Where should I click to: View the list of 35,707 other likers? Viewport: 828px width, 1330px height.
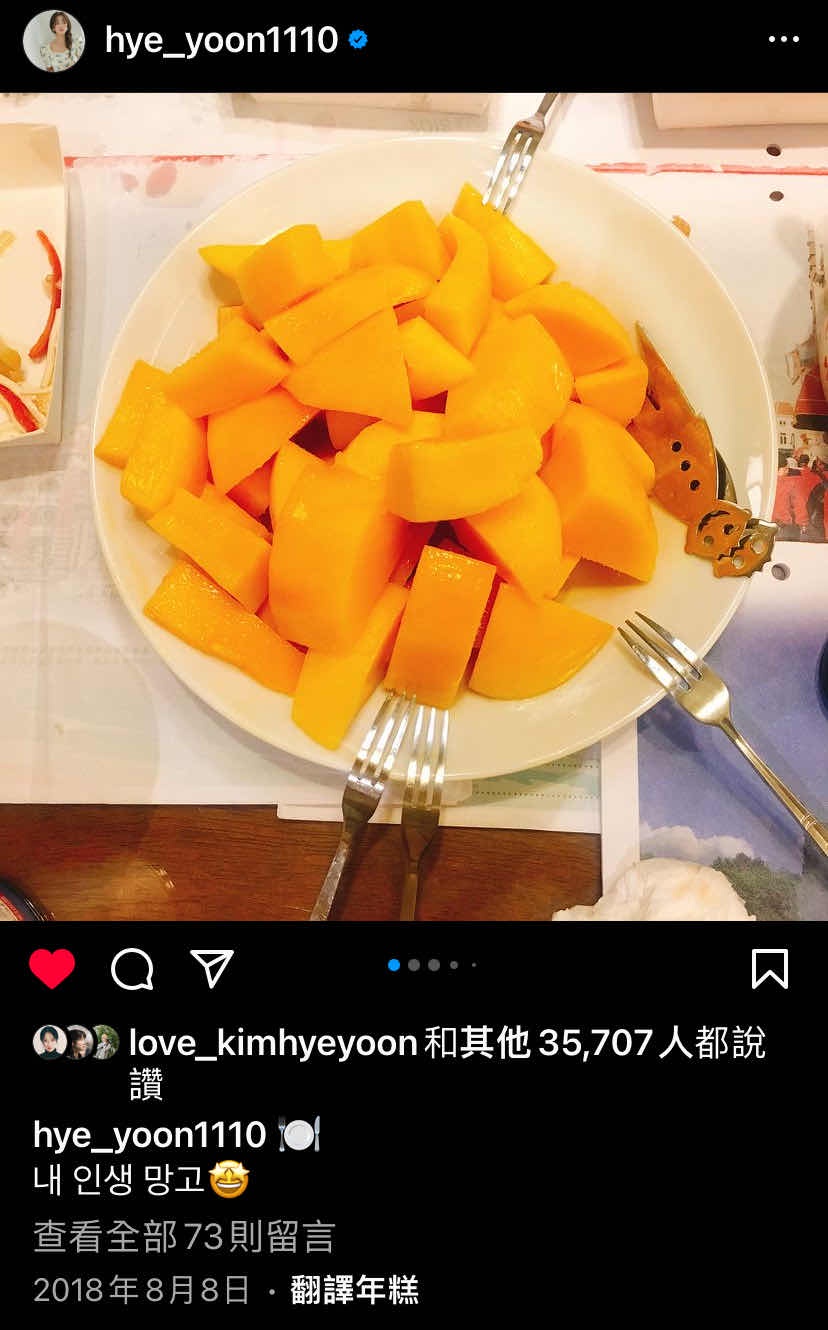(597, 1043)
